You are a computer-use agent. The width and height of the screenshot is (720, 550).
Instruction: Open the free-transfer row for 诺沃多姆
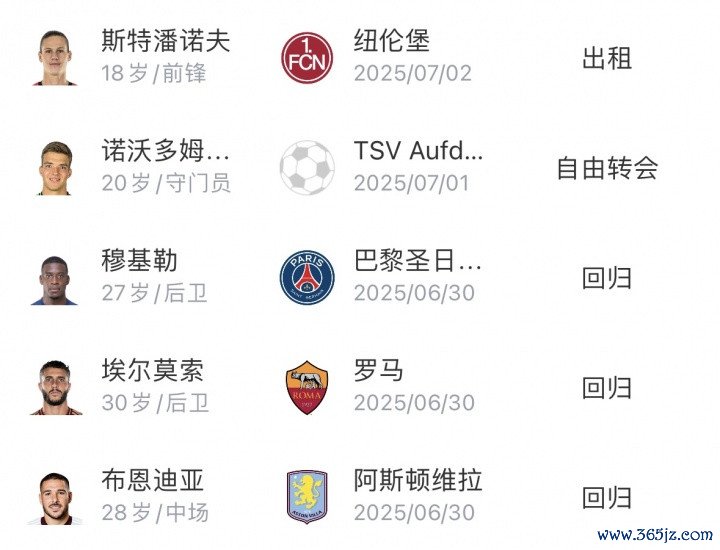(x=165, y=152)
